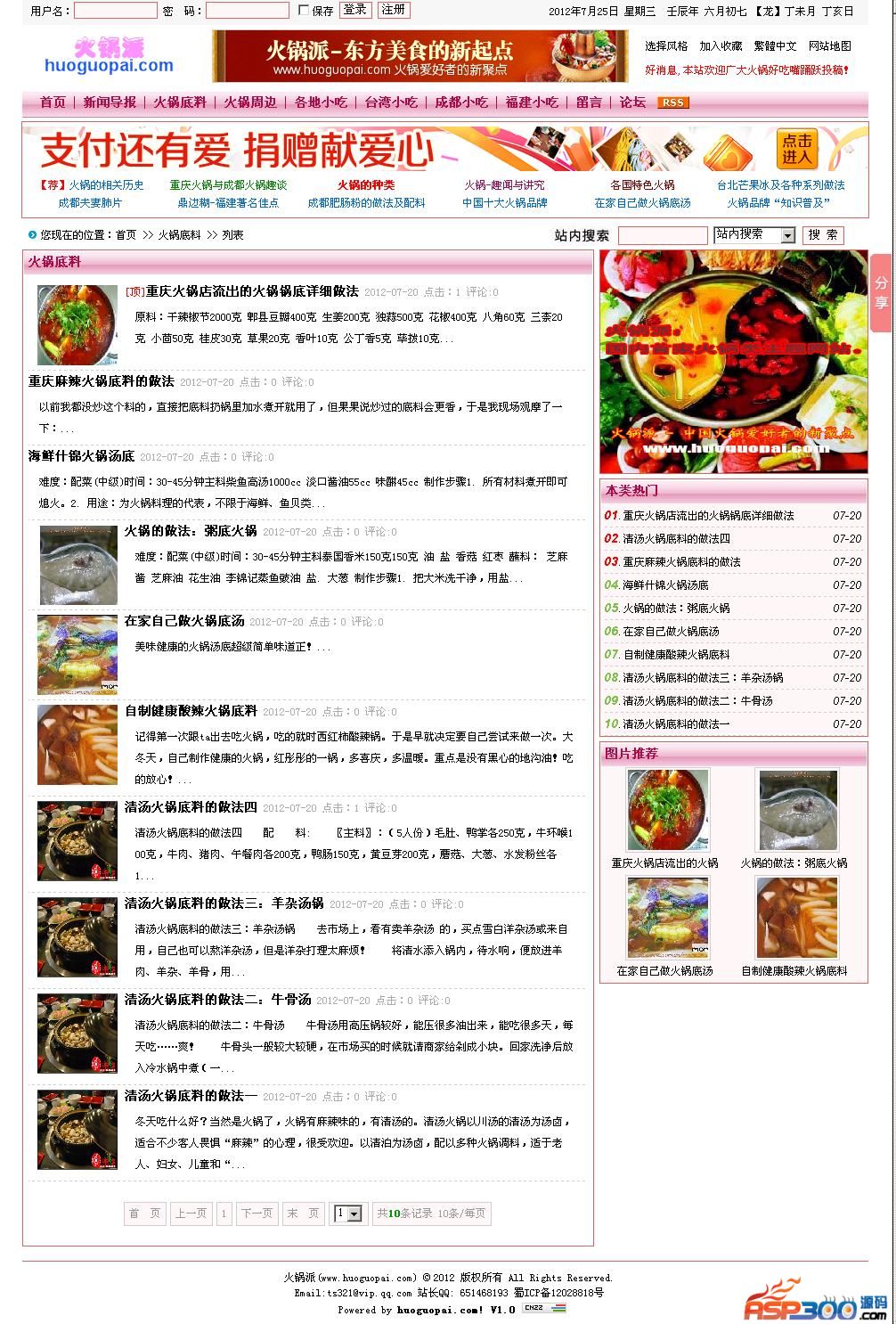Screen dimensions: 896x1324
Task: Switch to the 火锅周边 tab
Action: (x=250, y=102)
